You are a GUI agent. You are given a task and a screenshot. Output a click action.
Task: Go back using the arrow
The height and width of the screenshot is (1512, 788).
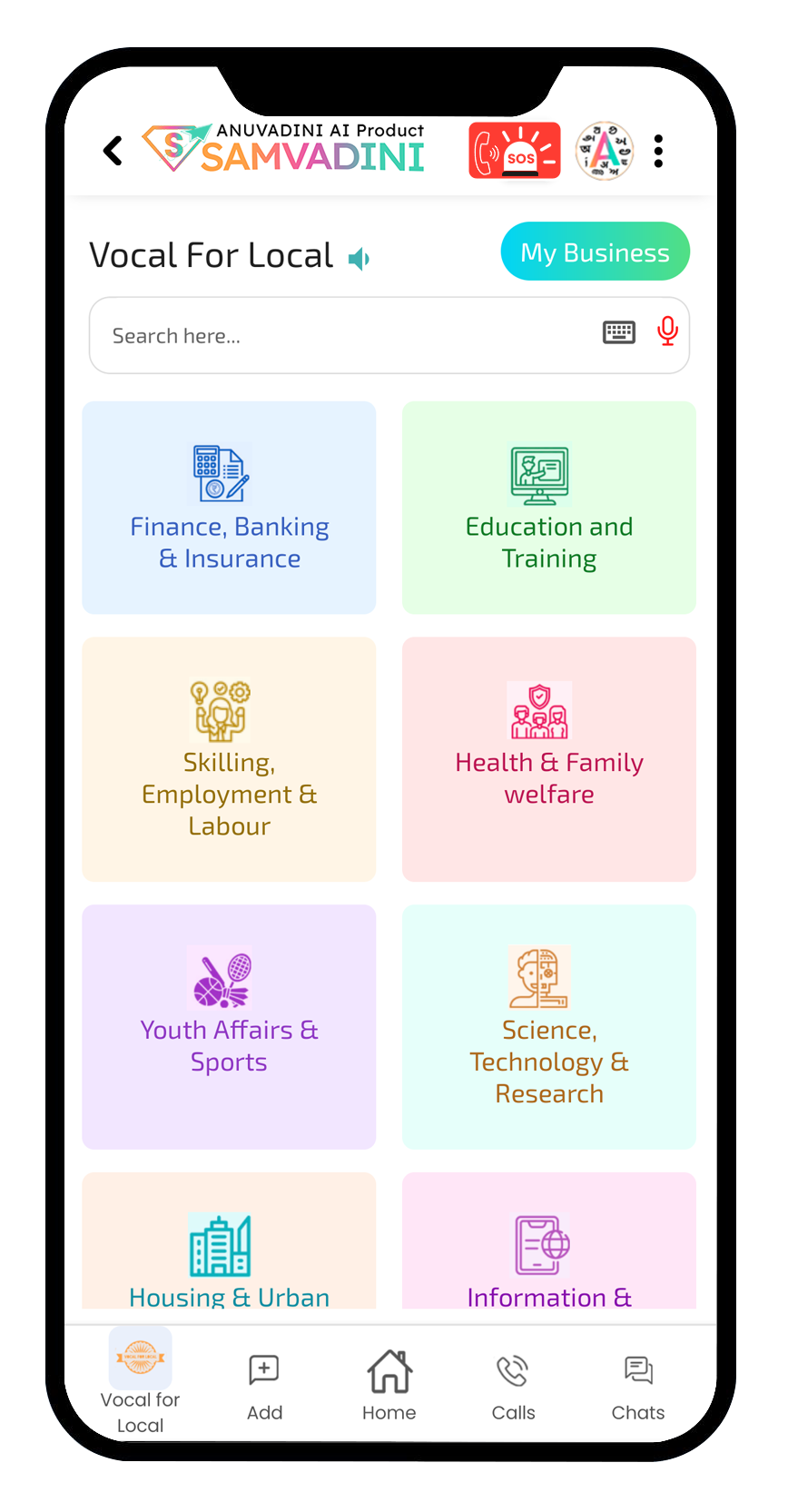(113, 151)
